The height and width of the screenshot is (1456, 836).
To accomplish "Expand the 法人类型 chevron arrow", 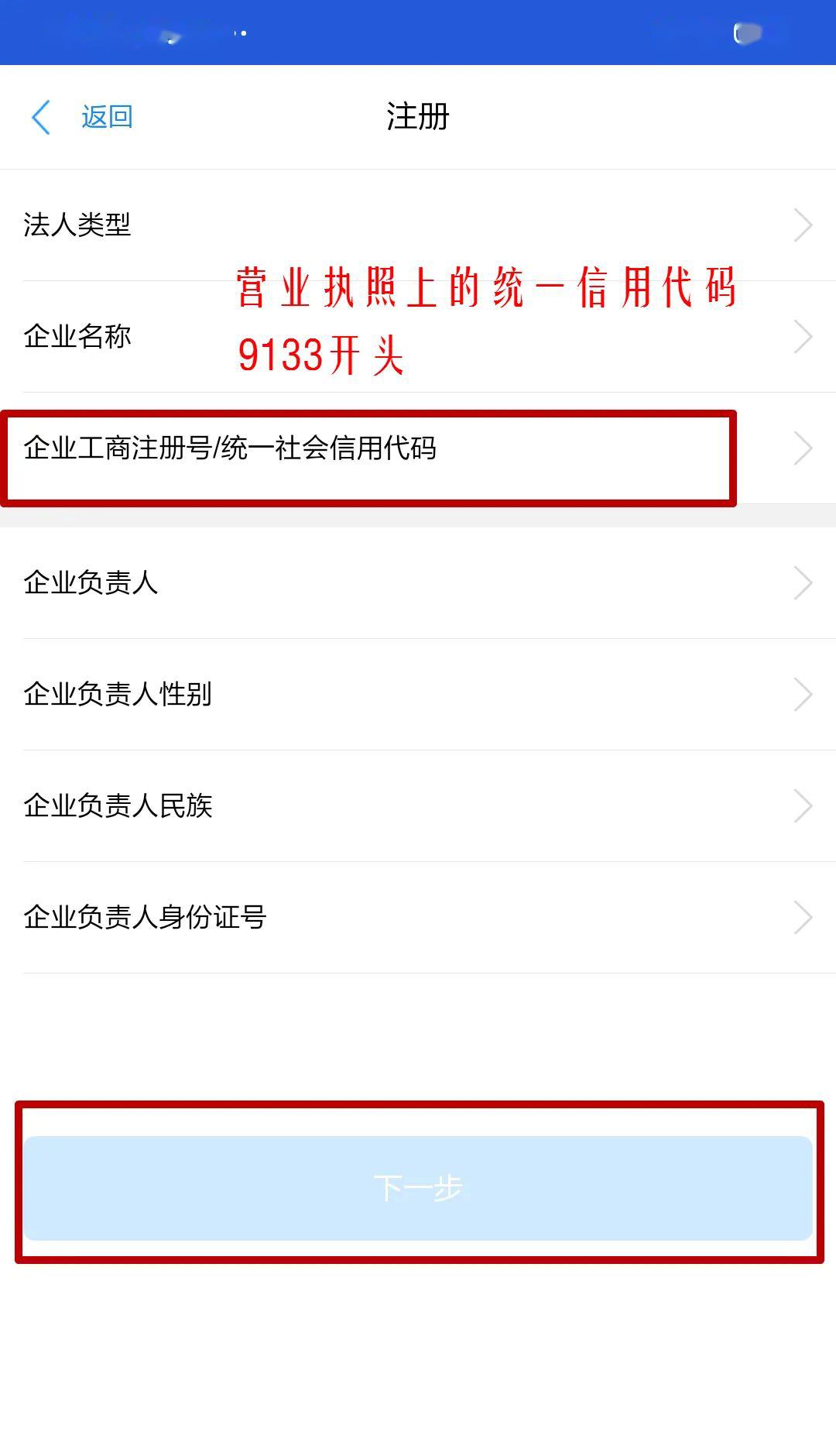I will pos(804,225).
